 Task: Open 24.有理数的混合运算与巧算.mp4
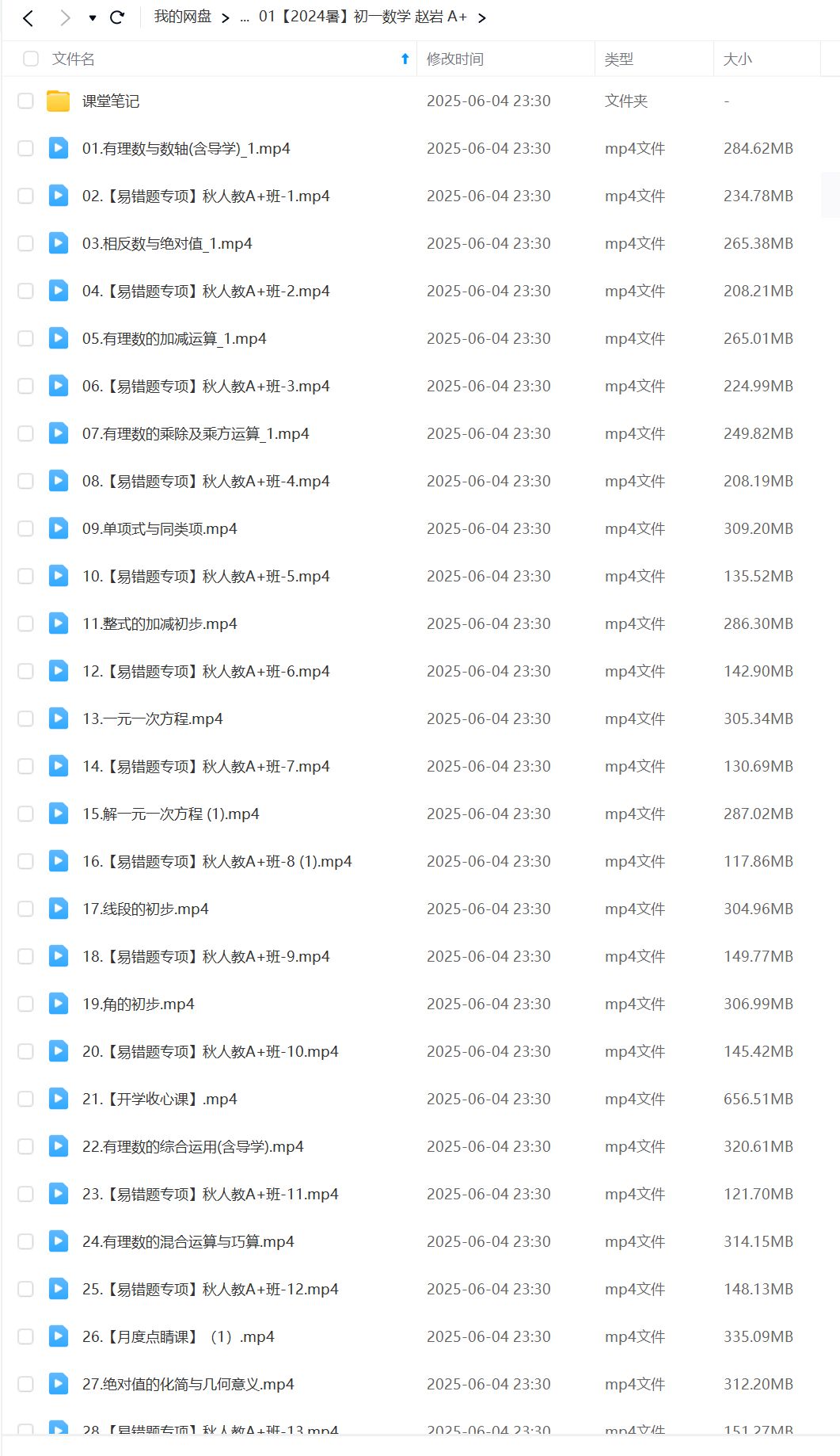188,1241
